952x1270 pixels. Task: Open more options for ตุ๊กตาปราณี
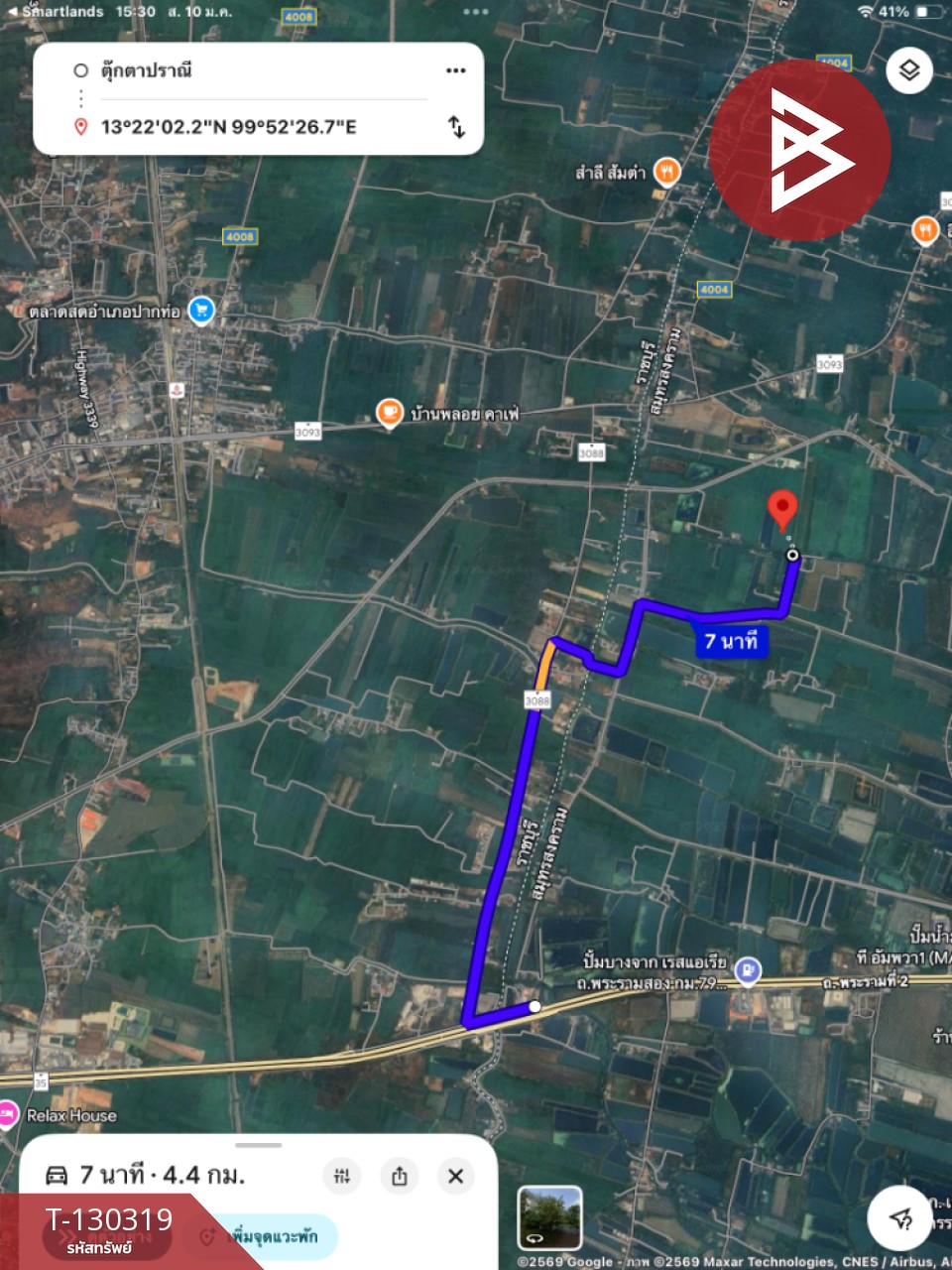coord(455,69)
